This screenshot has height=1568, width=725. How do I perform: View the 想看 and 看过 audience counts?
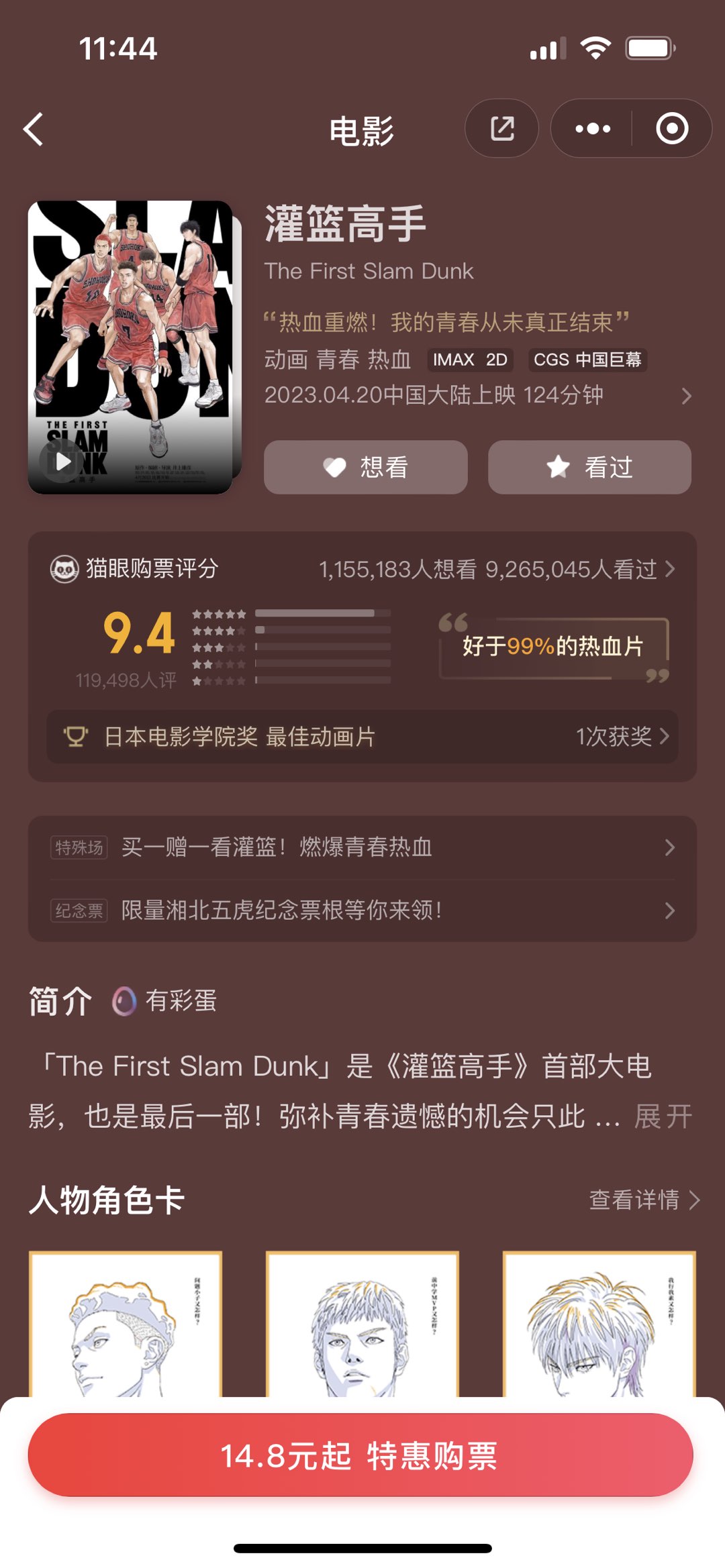pos(497,570)
